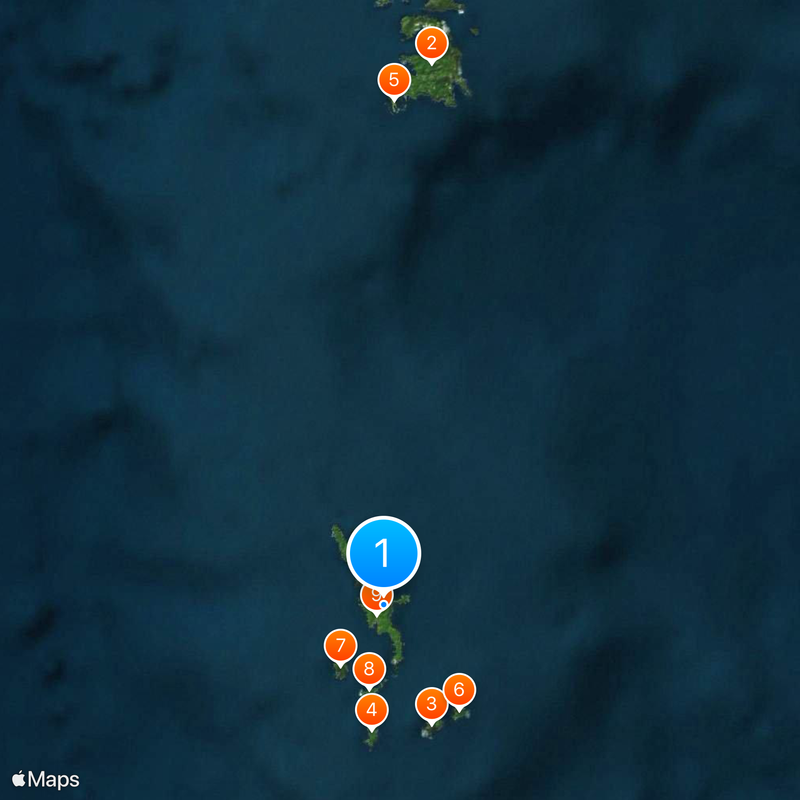Tap map pin number 7
Screen dimensions: 800x800
tap(340, 645)
